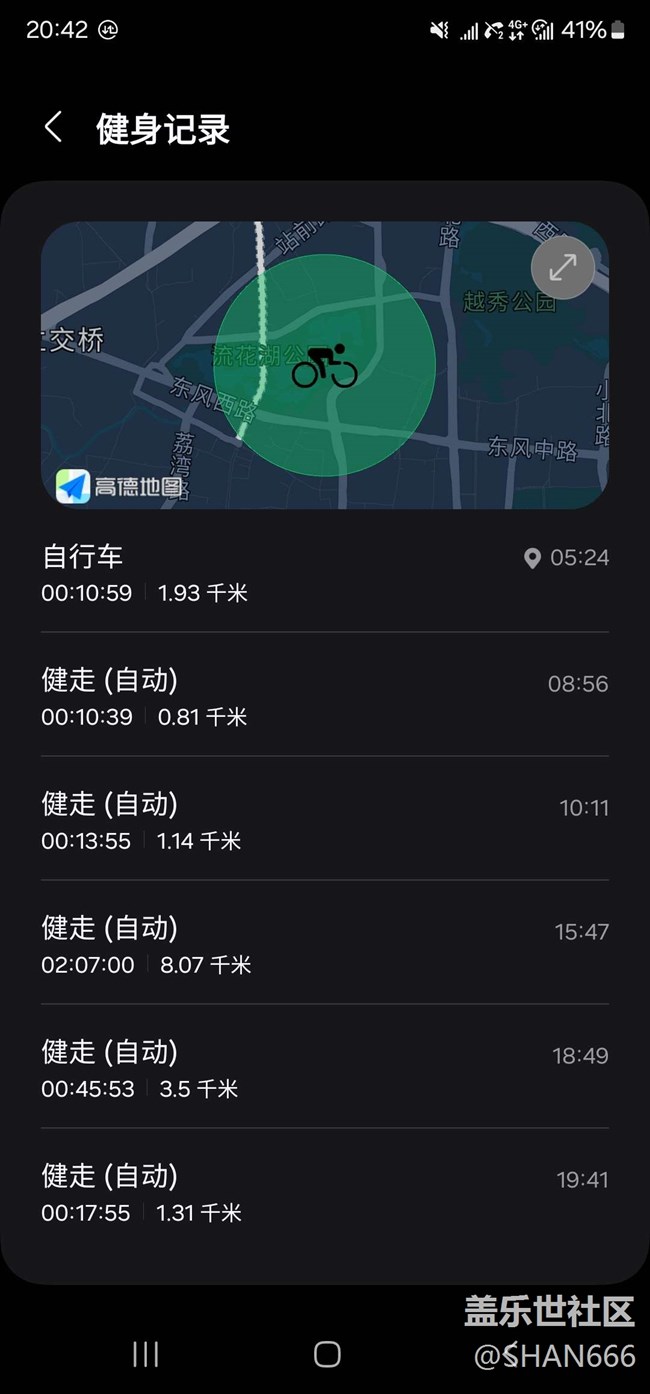The image size is (650, 1394).
Task: Open the 自行车 record at 05:24
Action: 324,573
